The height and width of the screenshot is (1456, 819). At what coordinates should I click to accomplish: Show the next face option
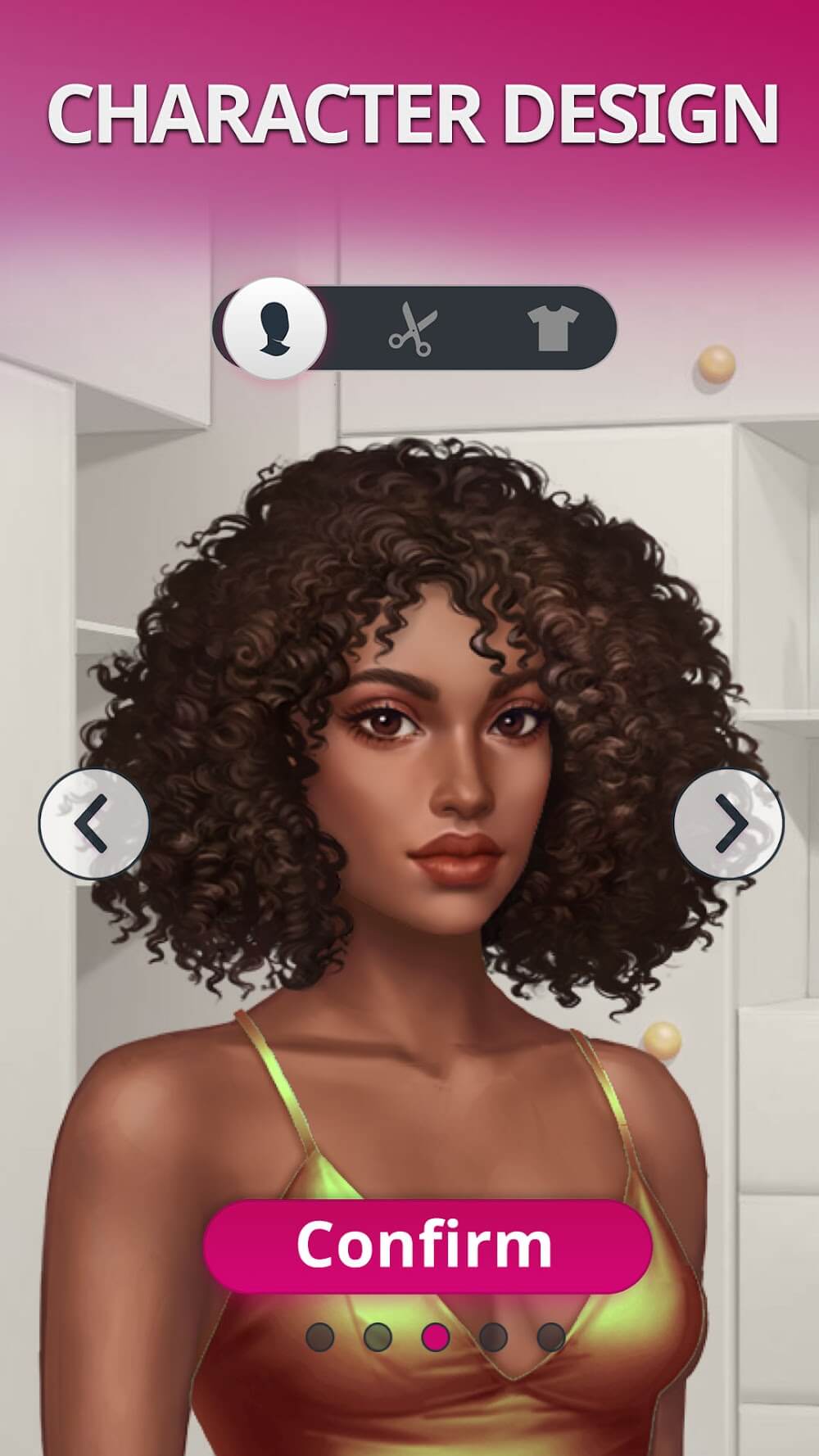pyautogui.click(x=728, y=823)
